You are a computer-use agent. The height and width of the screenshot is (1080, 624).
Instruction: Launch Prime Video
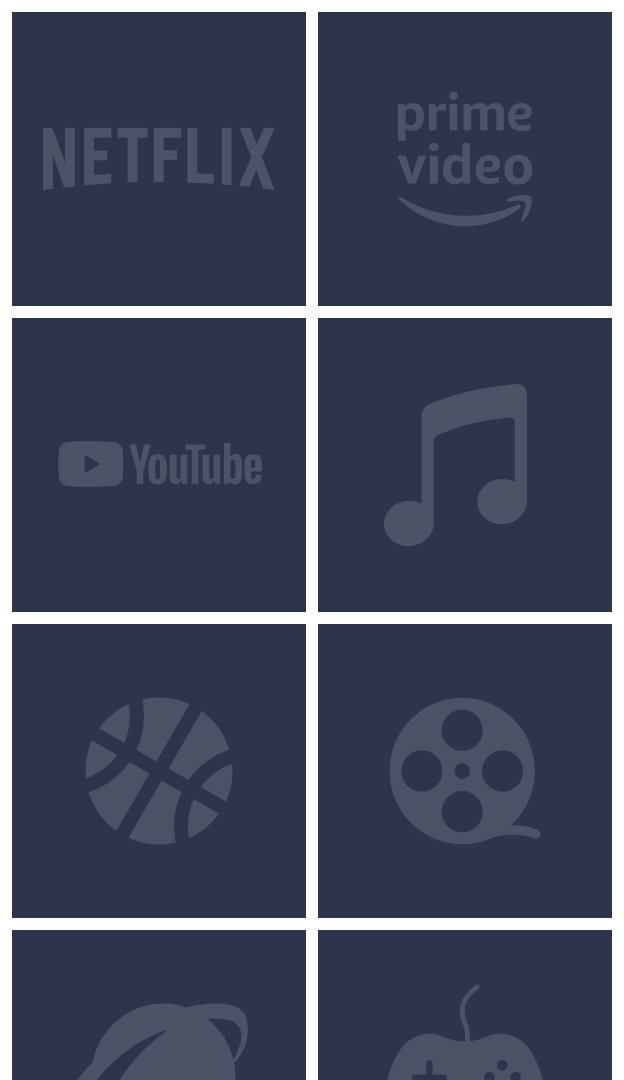(465, 159)
